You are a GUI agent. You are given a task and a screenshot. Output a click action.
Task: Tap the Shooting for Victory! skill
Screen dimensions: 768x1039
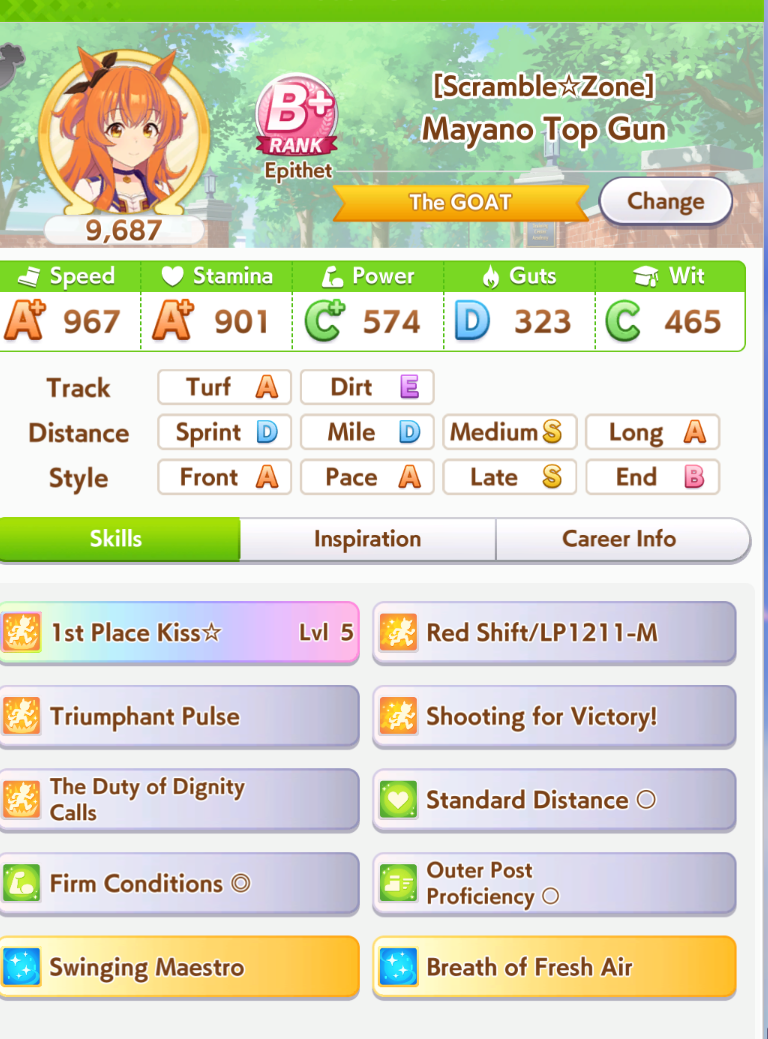point(554,717)
